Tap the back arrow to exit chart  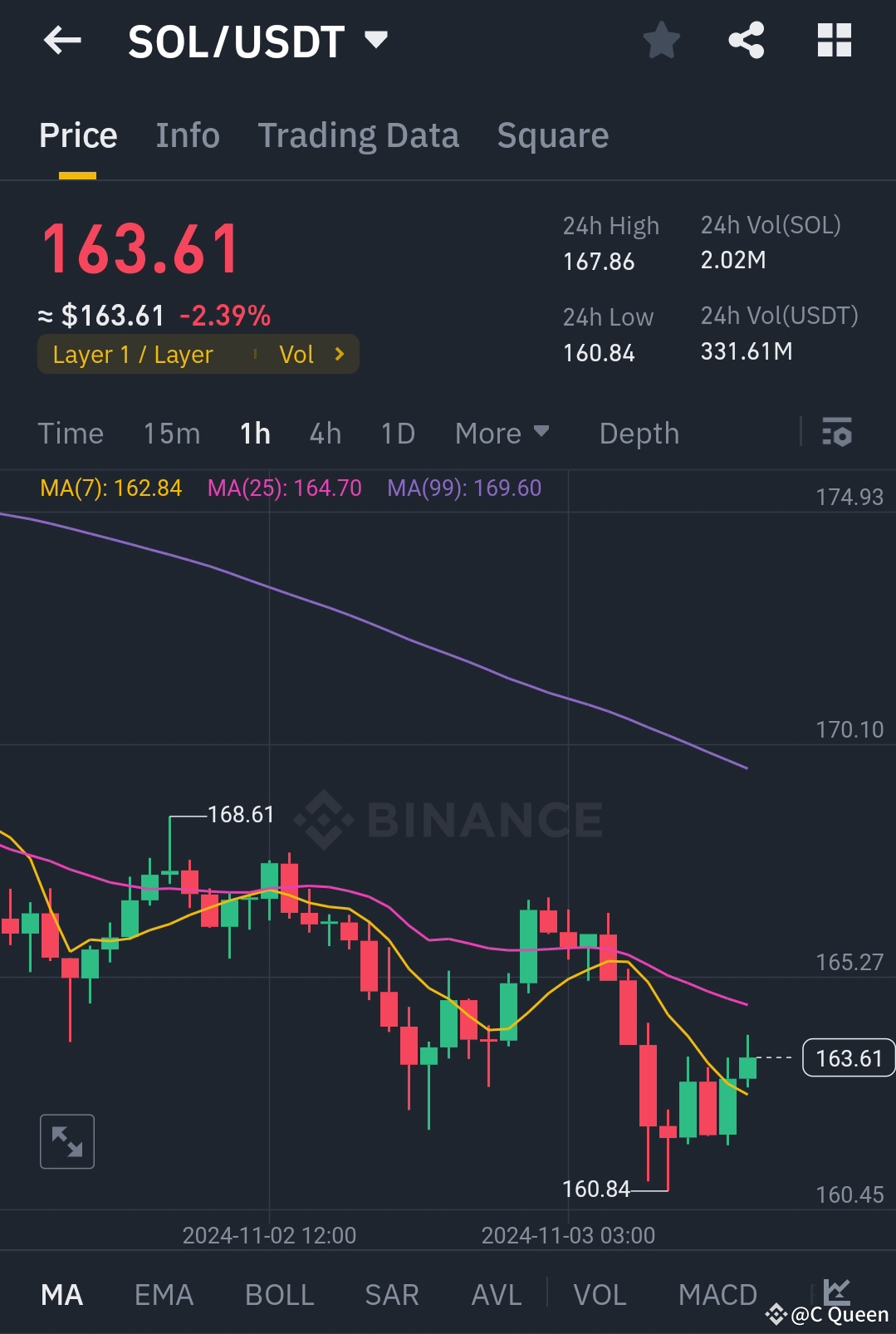pyautogui.click(x=62, y=40)
